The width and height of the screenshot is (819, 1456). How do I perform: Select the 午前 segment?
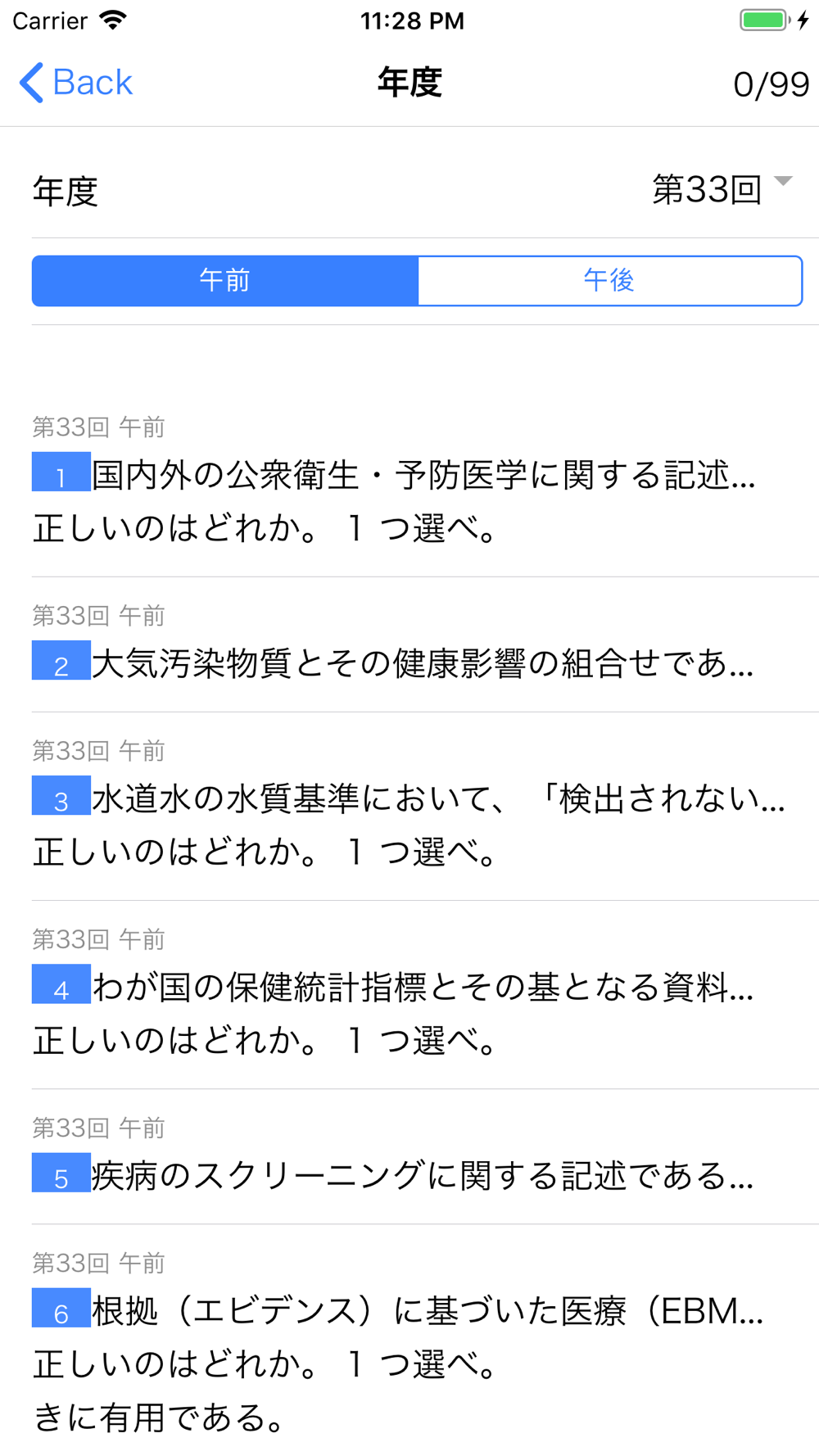225,281
